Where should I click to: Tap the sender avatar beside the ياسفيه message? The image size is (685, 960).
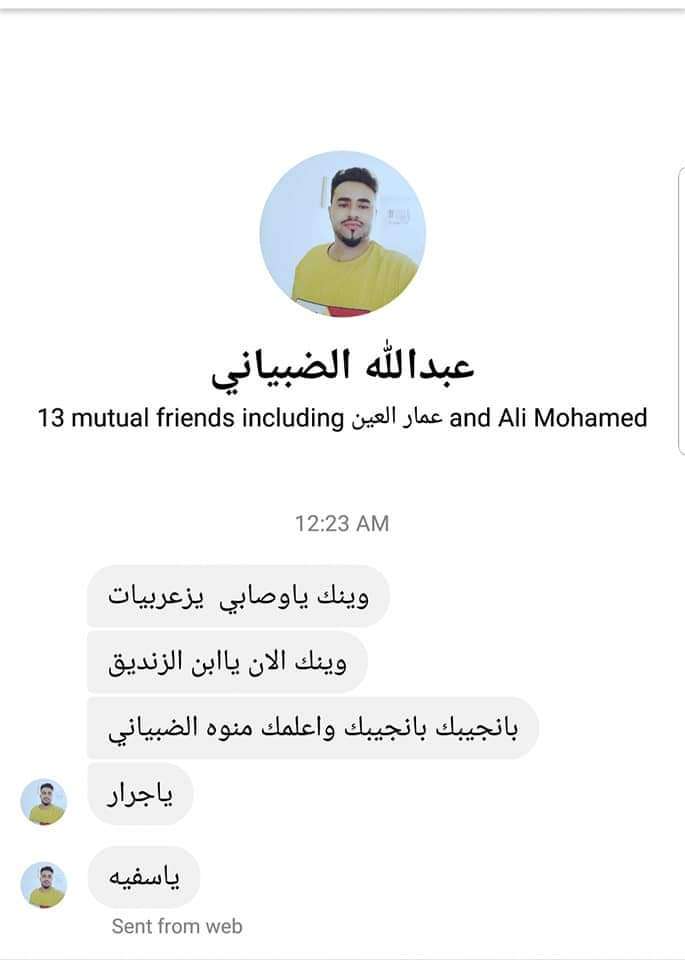pos(44,884)
